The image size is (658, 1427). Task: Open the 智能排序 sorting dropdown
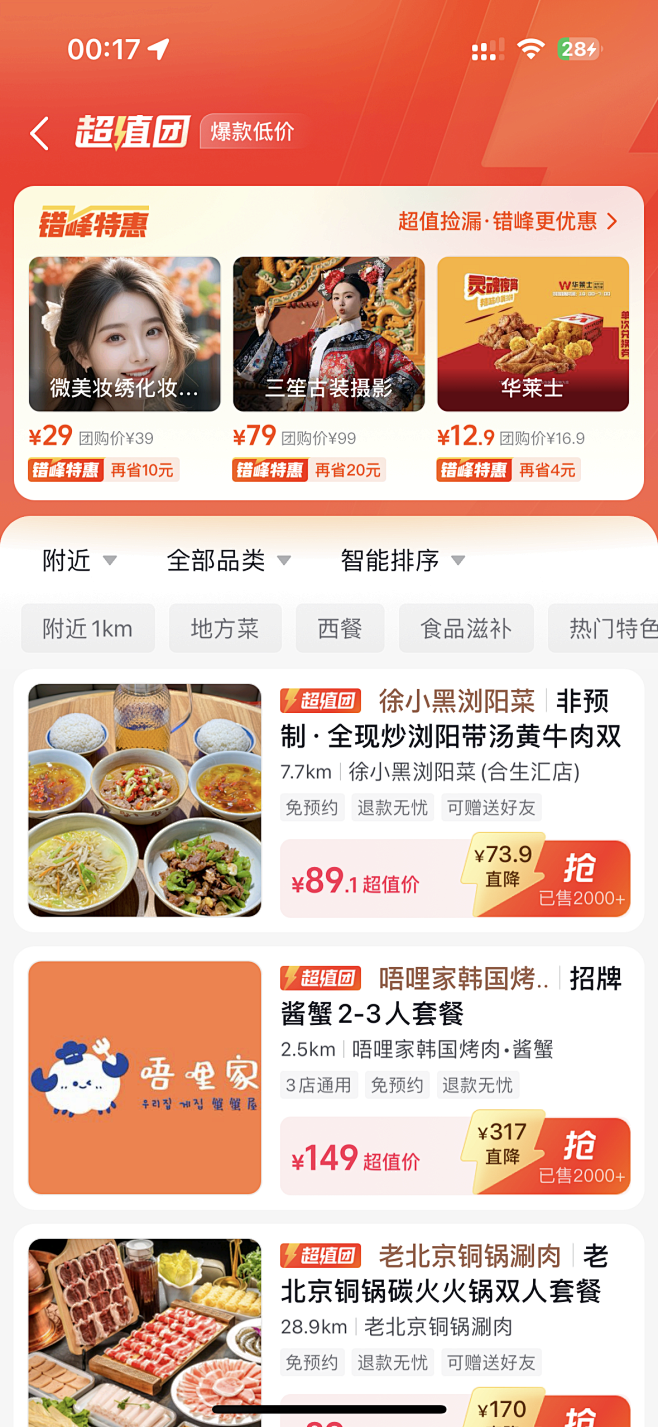[x=402, y=561]
